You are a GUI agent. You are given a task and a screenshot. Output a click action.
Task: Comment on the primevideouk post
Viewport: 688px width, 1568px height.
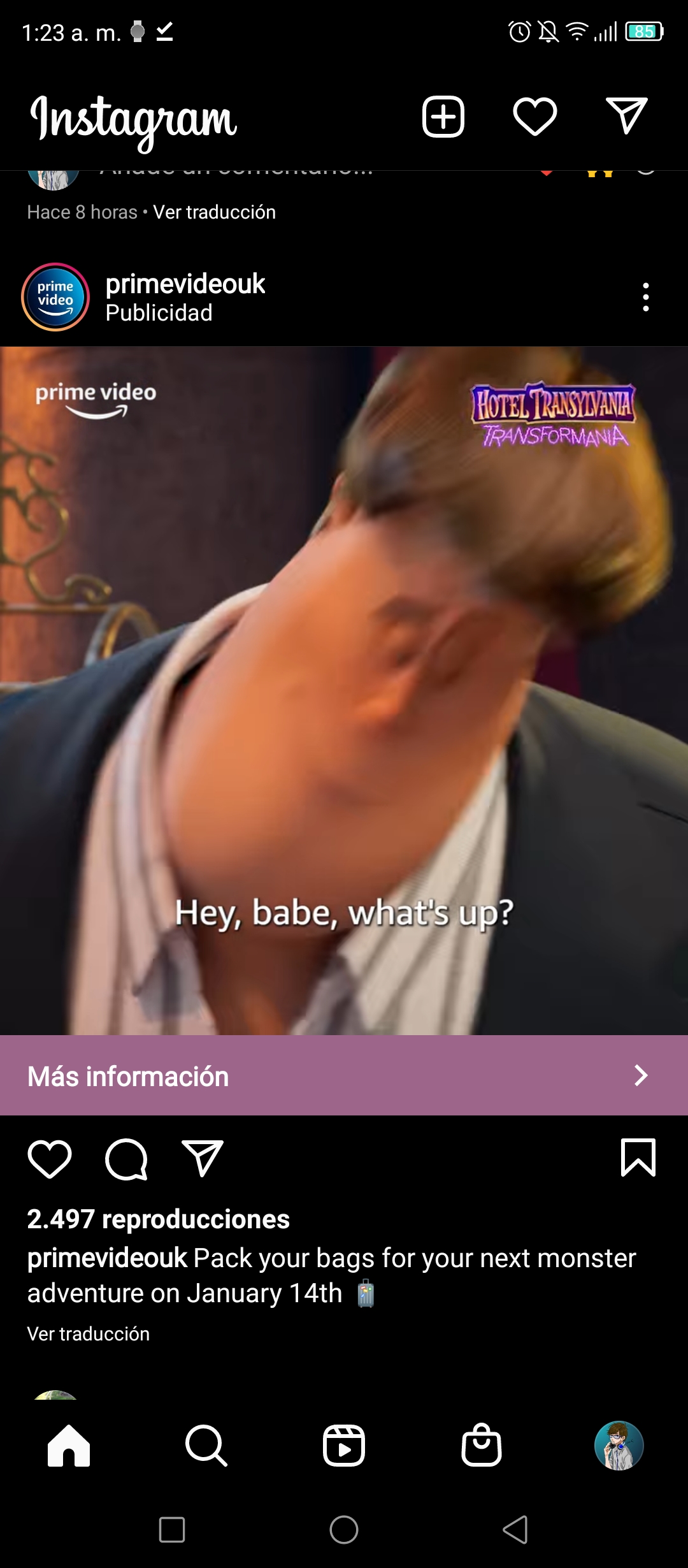coord(126,1159)
